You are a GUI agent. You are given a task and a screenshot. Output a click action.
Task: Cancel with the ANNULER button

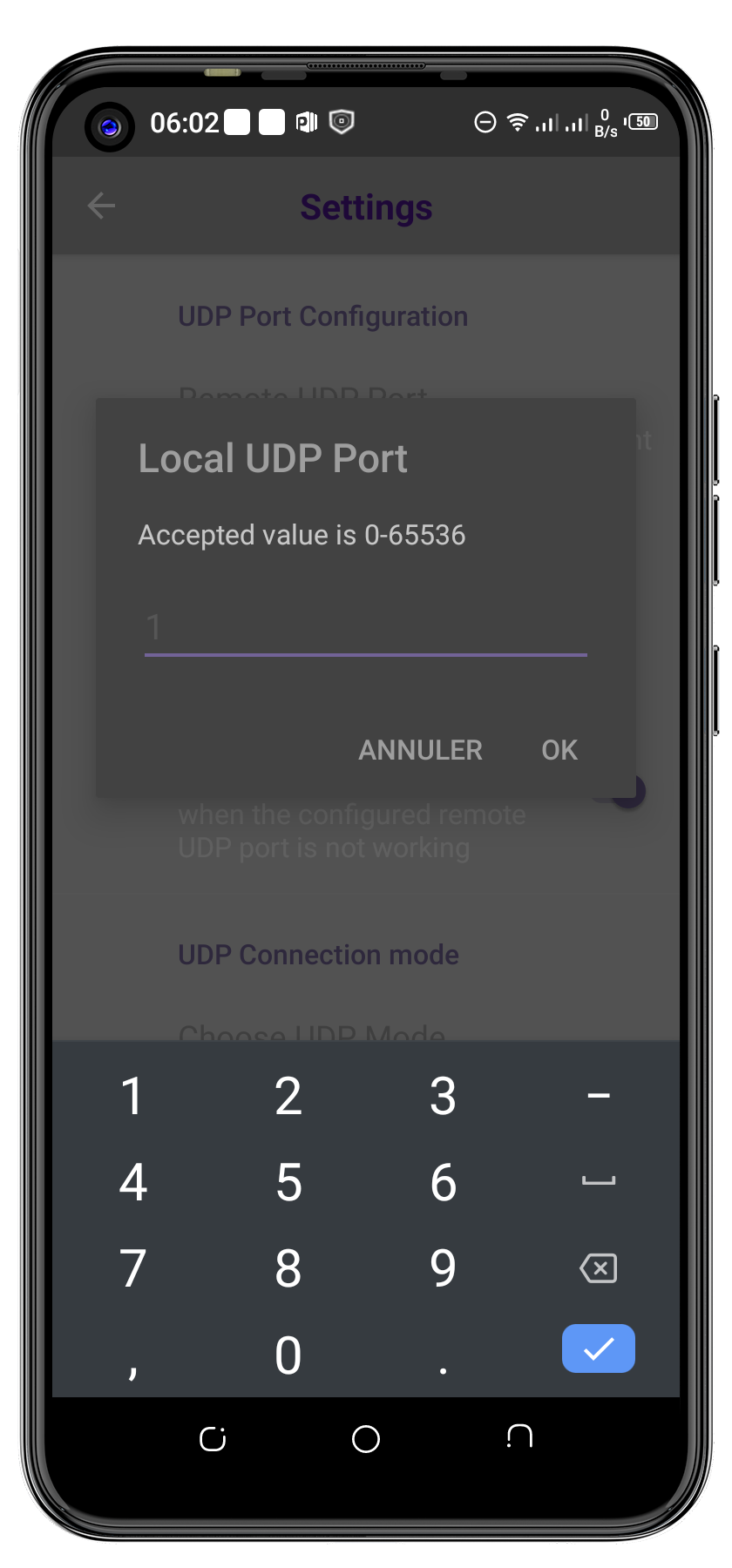[x=420, y=750]
